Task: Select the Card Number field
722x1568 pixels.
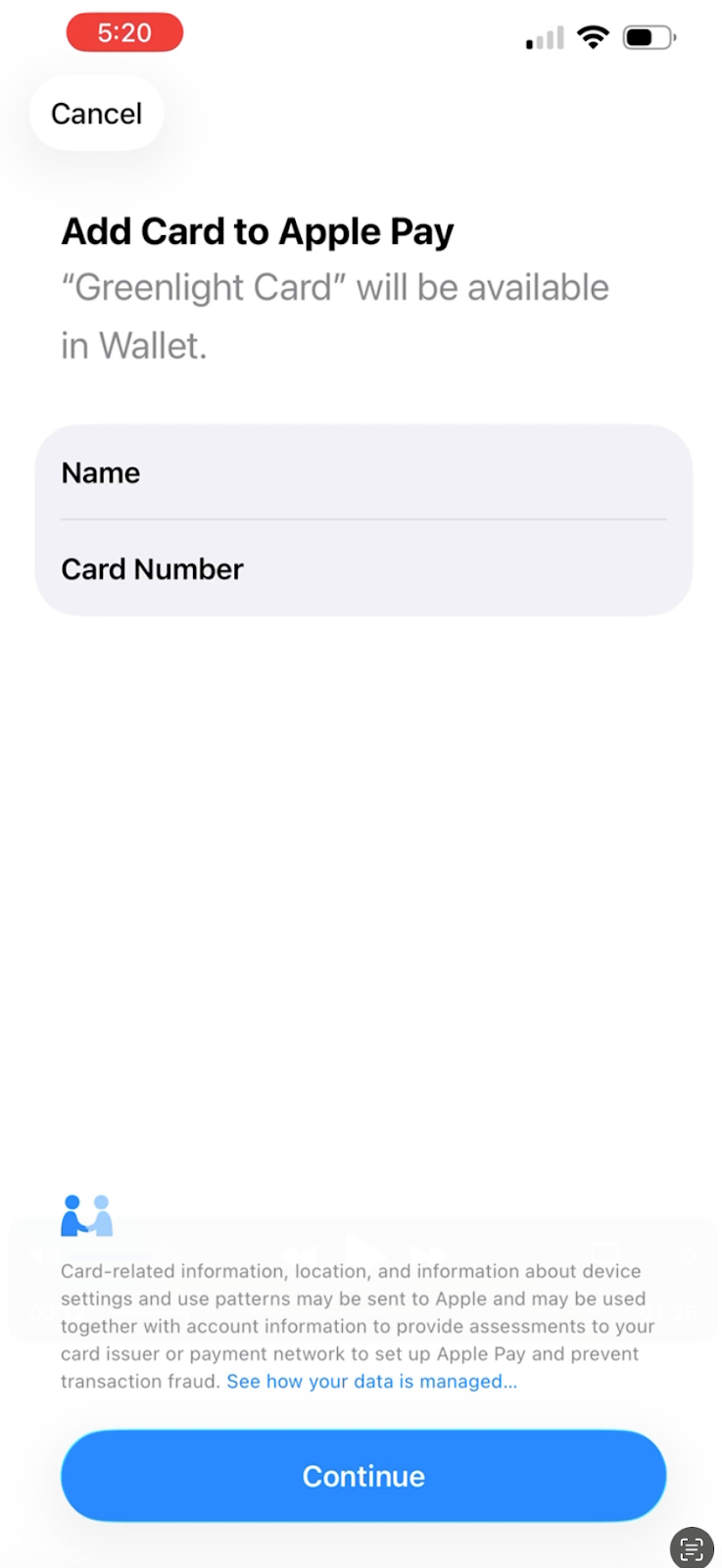Action: (362, 569)
